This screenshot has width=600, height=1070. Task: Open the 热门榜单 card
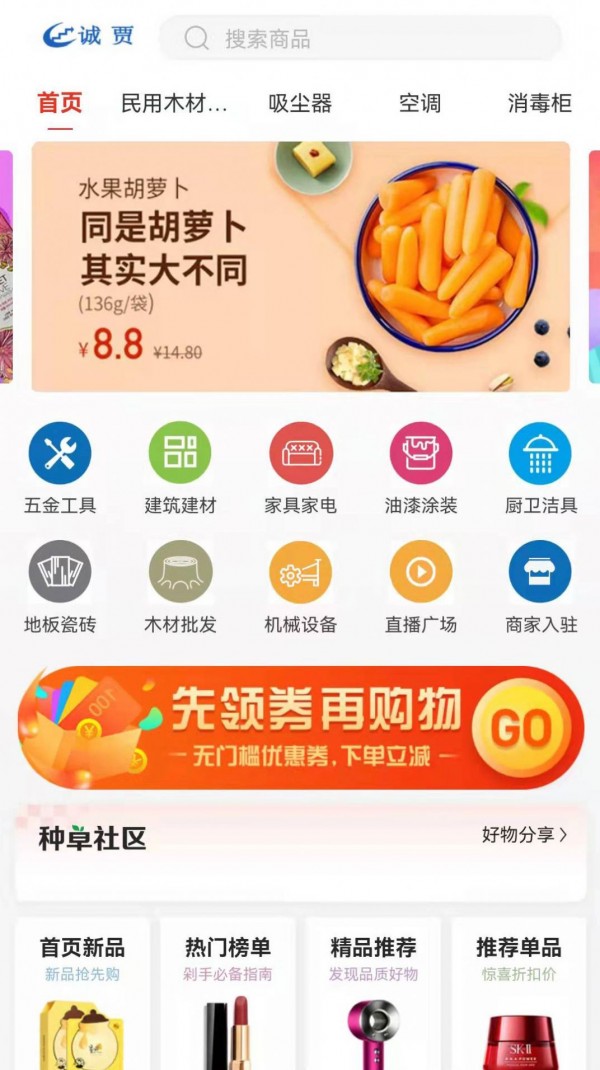tap(228, 990)
